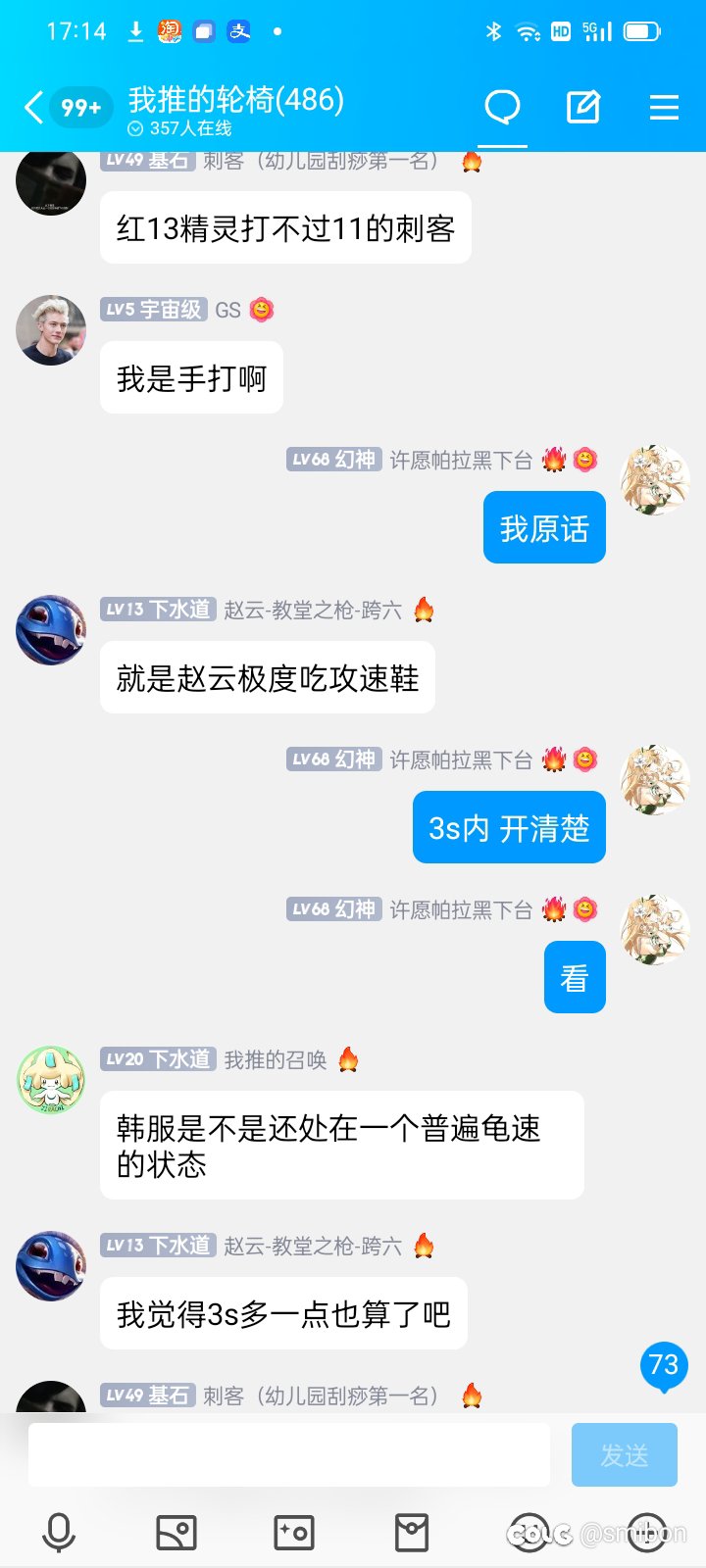
Task: Open the camera icon in the toolbar
Action: [x=294, y=1533]
